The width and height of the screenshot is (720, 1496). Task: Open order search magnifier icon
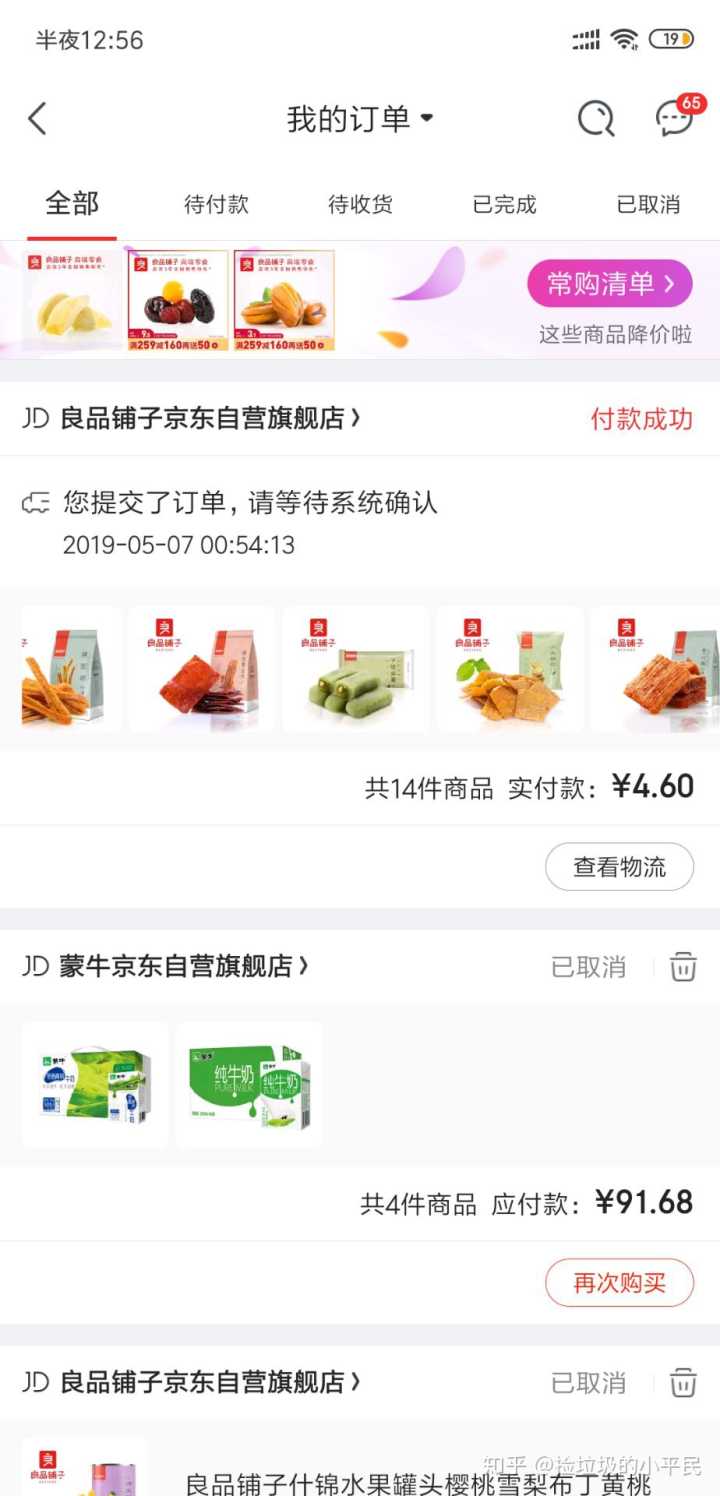click(596, 119)
